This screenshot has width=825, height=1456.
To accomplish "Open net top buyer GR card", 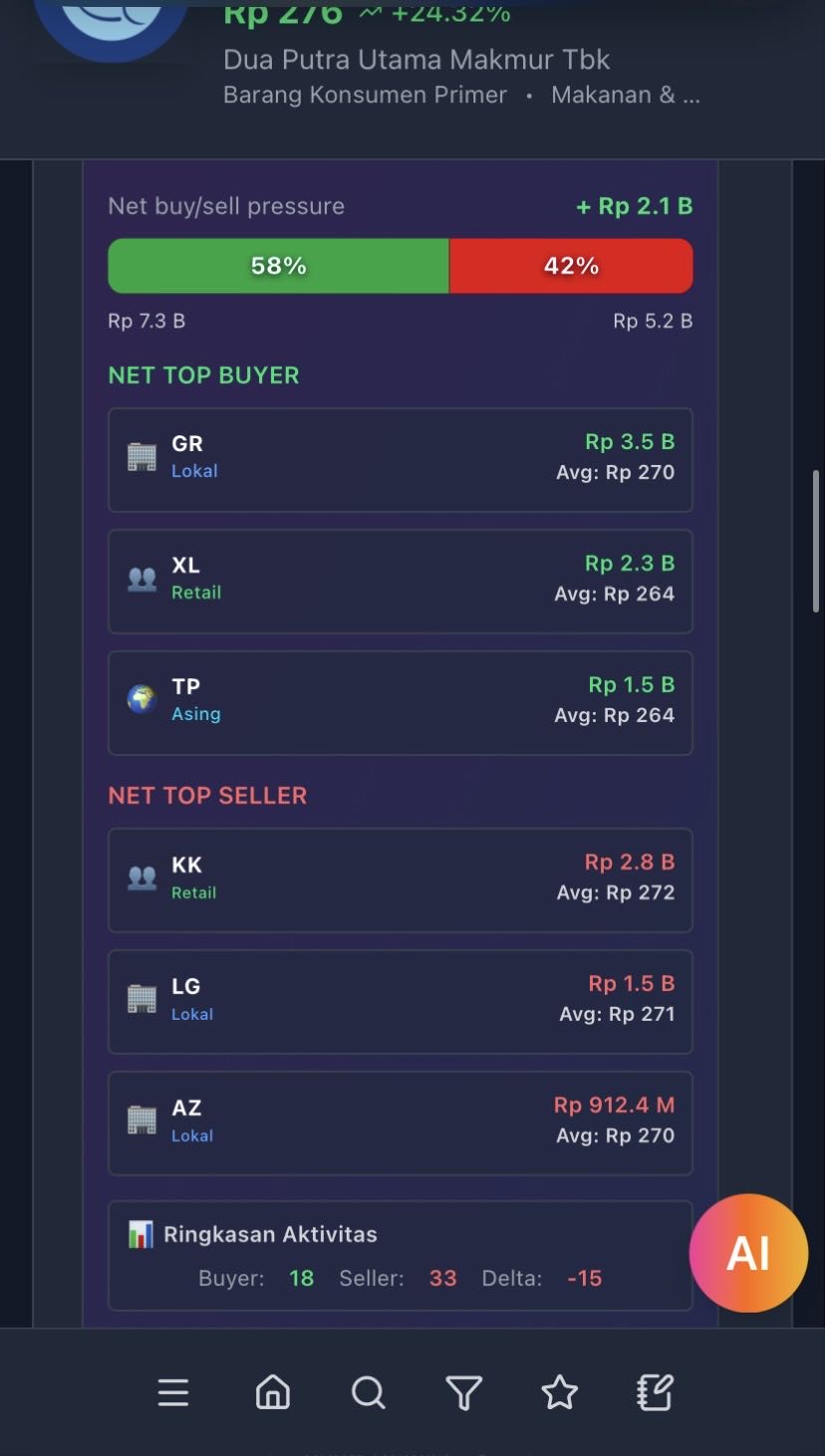I will tap(400, 459).
